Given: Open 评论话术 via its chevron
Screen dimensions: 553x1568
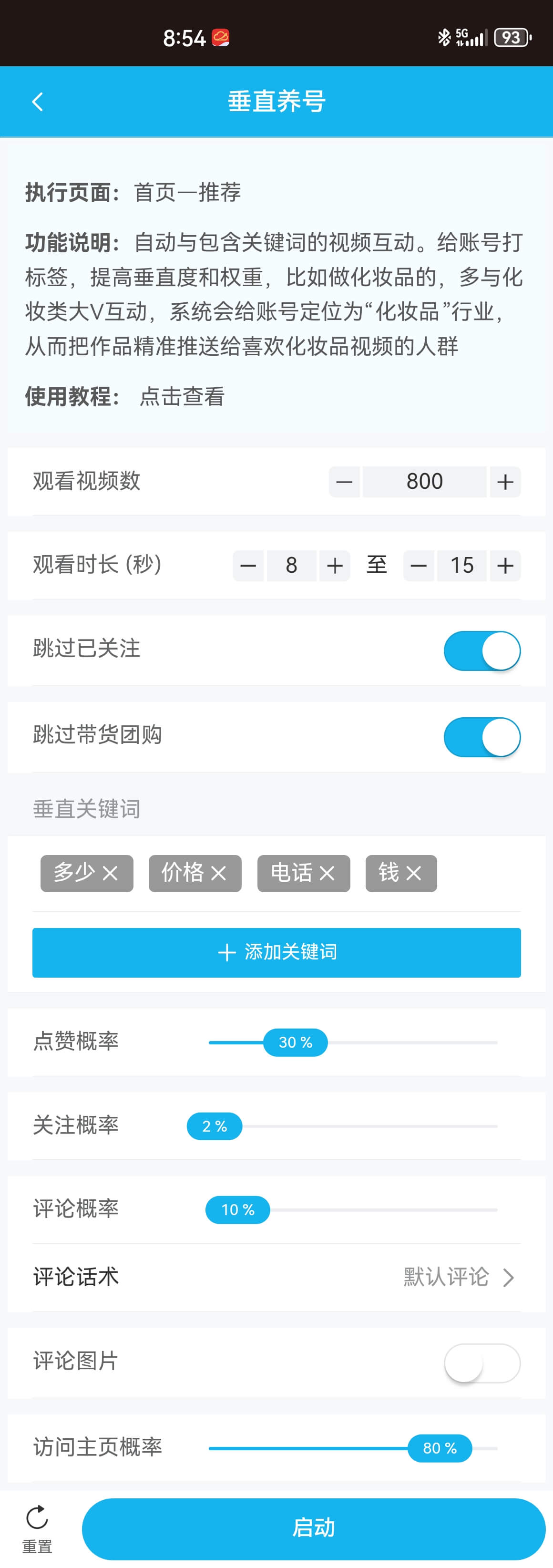Looking at the screenshot, I should pos(509,1278).
